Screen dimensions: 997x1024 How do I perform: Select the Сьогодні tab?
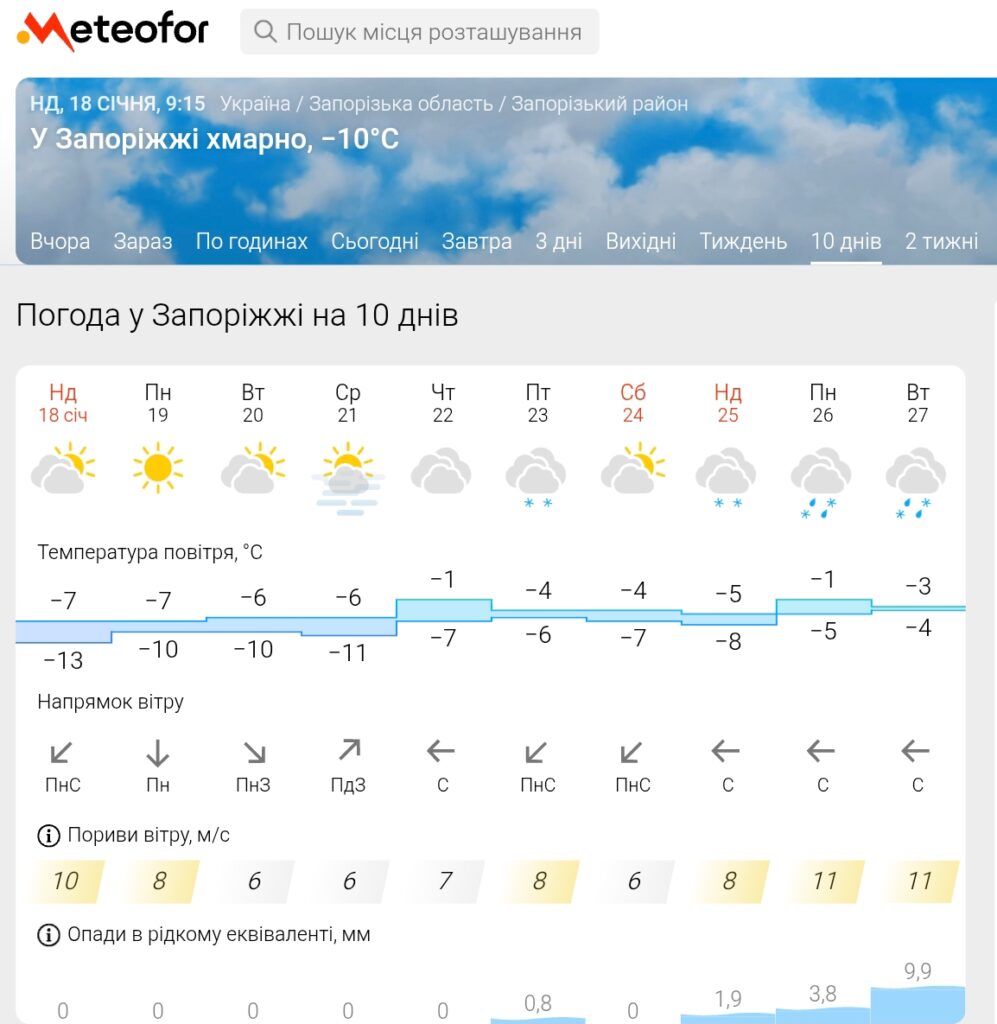pos(375,241)
